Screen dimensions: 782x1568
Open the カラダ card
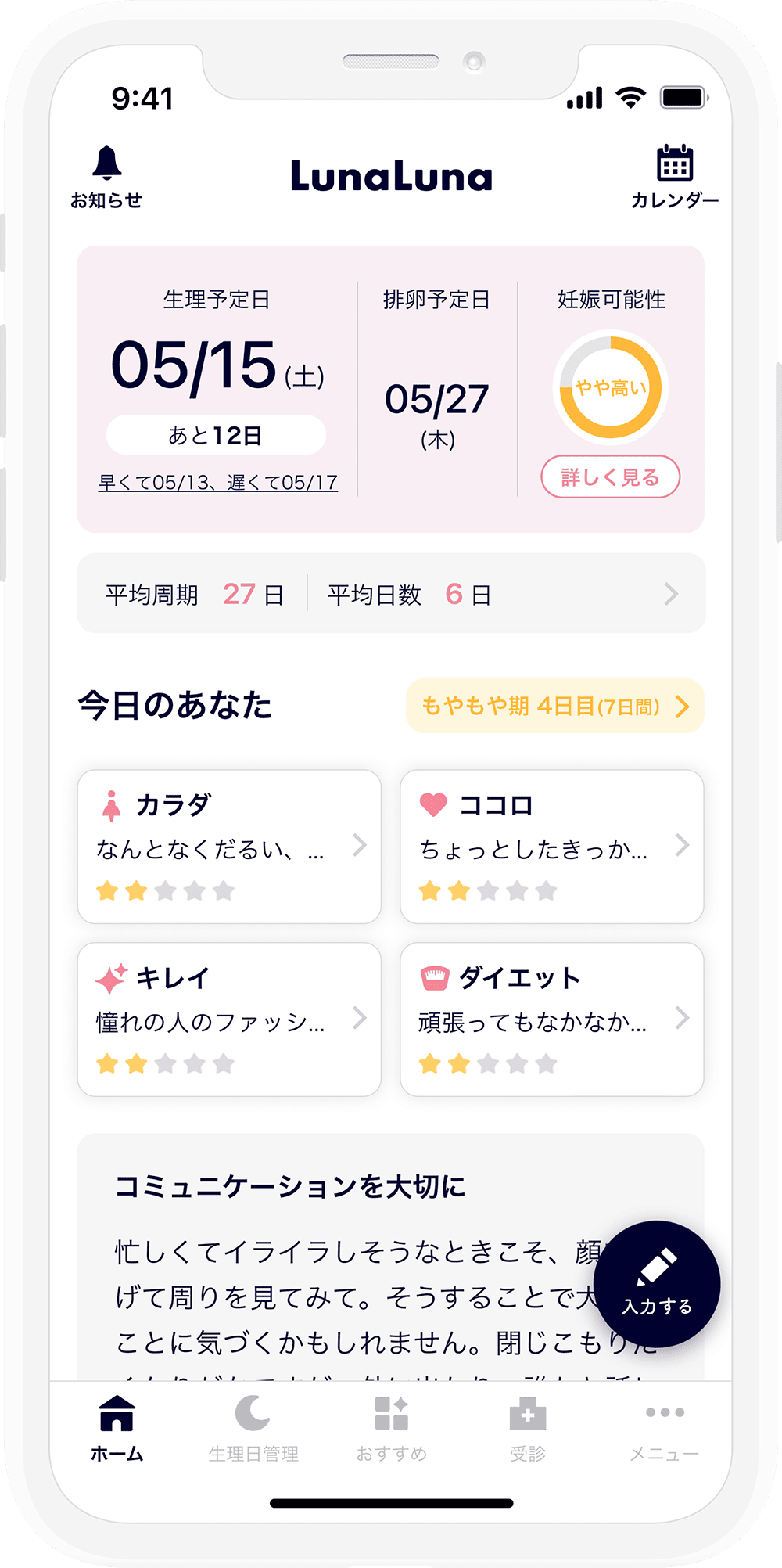pyautogui.click(x=229, y=847)
